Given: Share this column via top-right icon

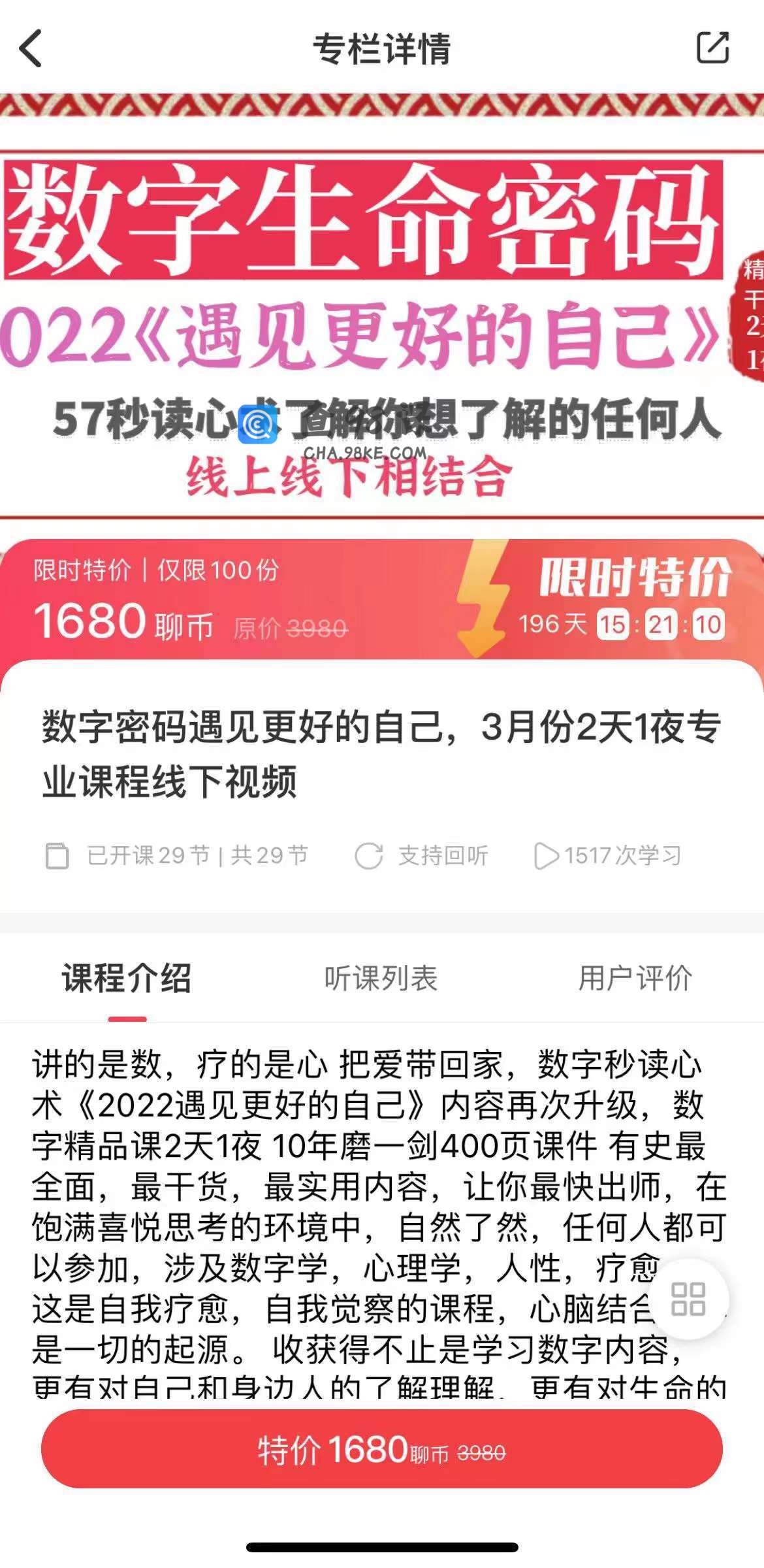Looking at the screenshot, I should click(x=712, y=48).
